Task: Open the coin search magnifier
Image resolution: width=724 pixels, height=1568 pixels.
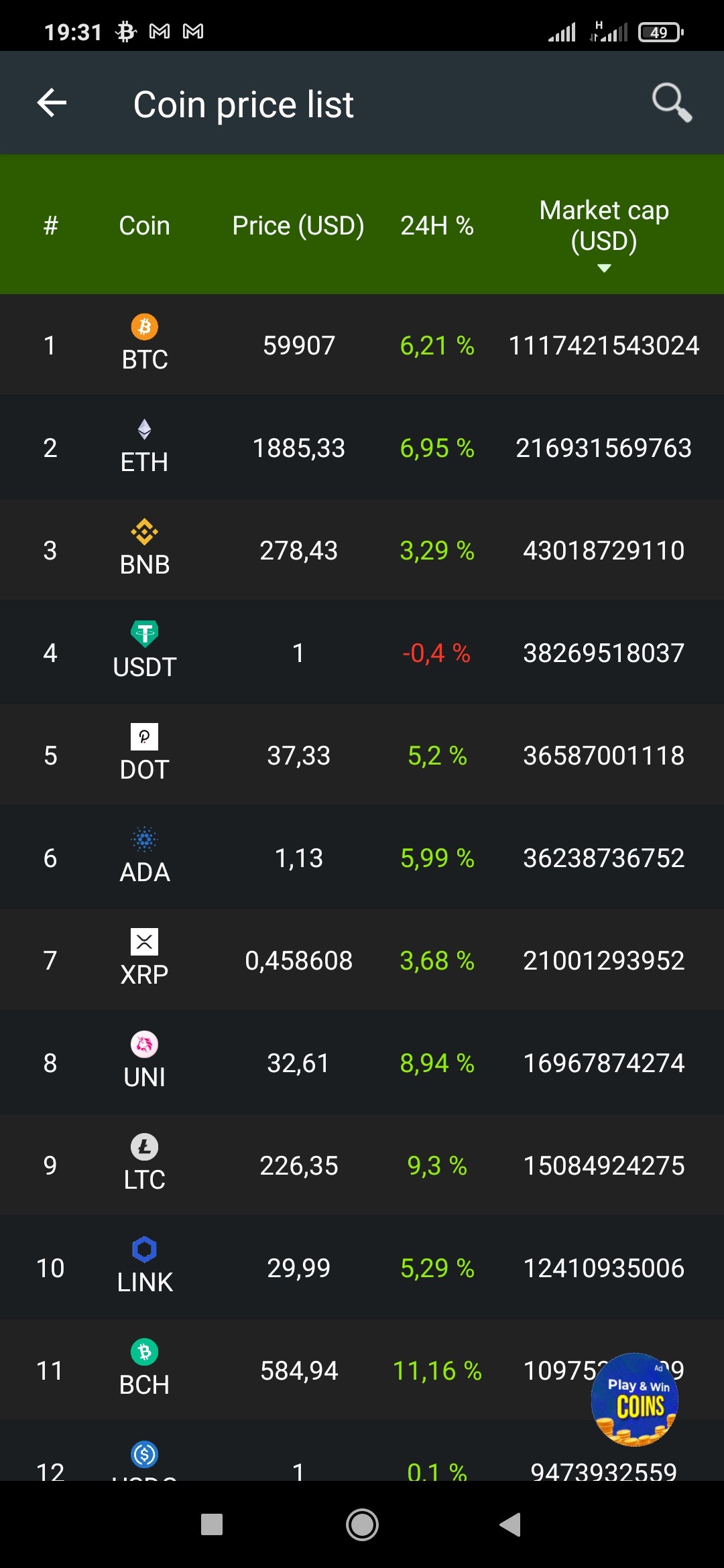Action: click(x=672, y=103)
